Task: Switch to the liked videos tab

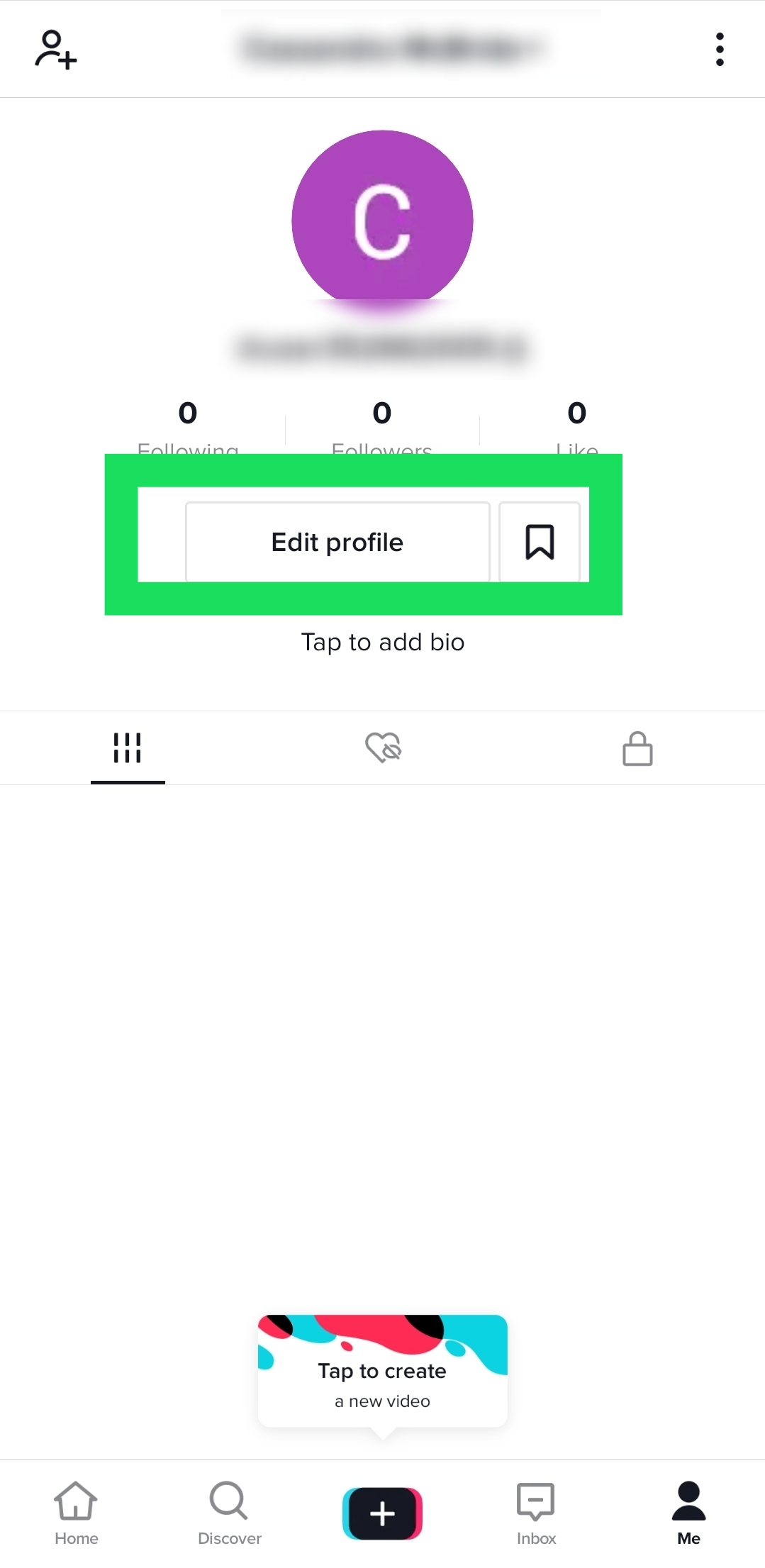Action: (382, 747)
